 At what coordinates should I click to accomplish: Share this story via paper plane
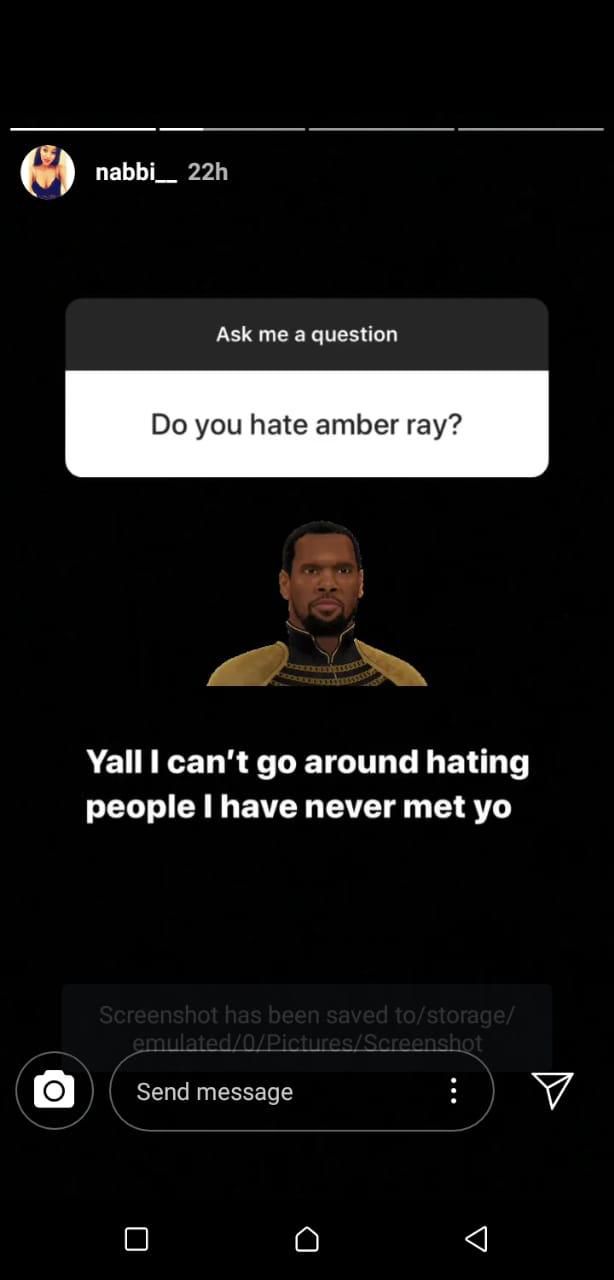tap(552, 1090)
